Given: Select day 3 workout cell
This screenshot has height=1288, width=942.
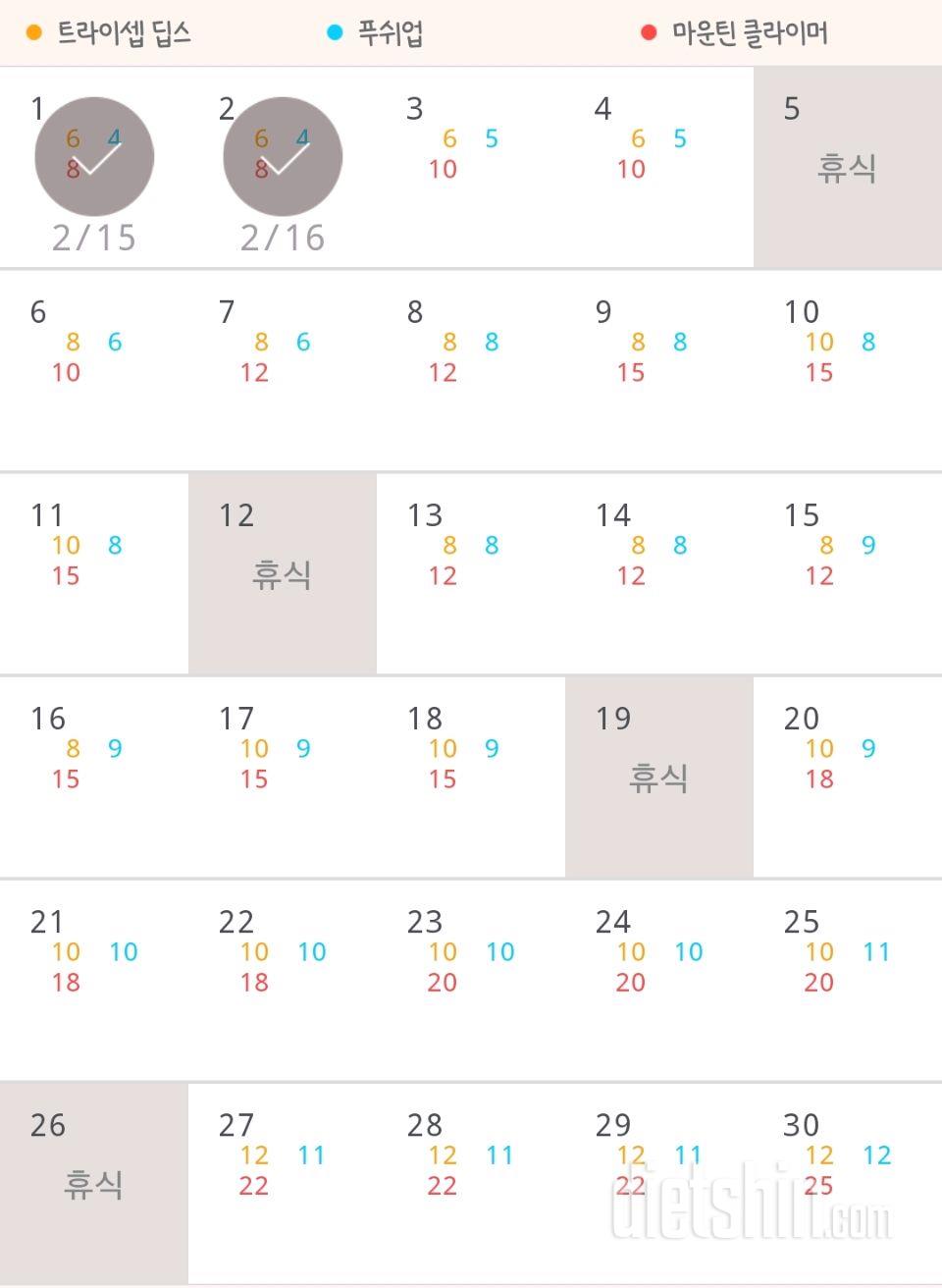Looking at the screenshot, I should [471, 167].
